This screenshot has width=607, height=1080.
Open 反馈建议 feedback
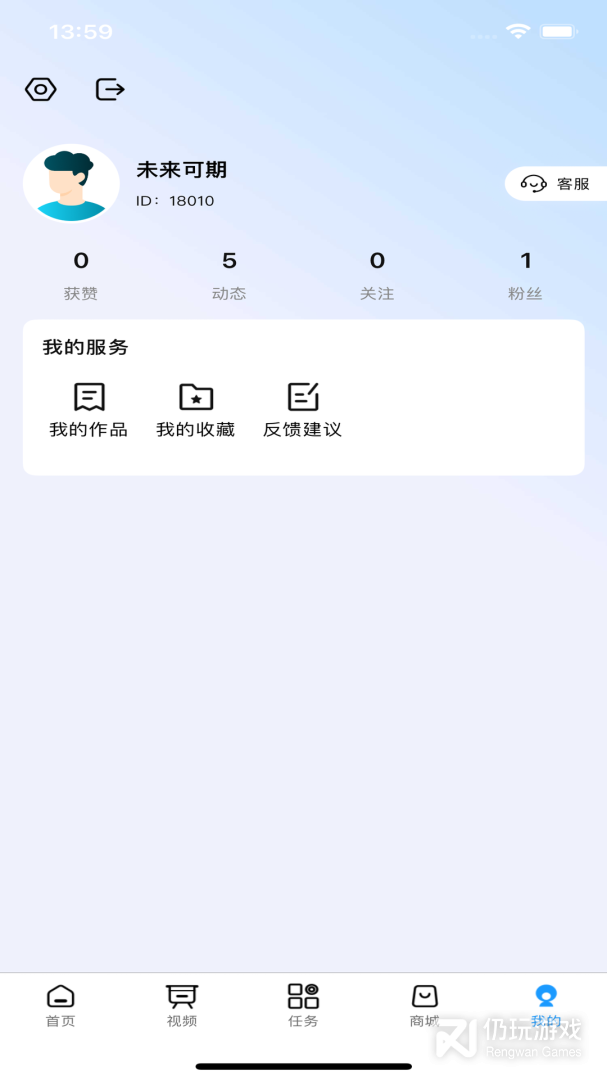[303, 410]
